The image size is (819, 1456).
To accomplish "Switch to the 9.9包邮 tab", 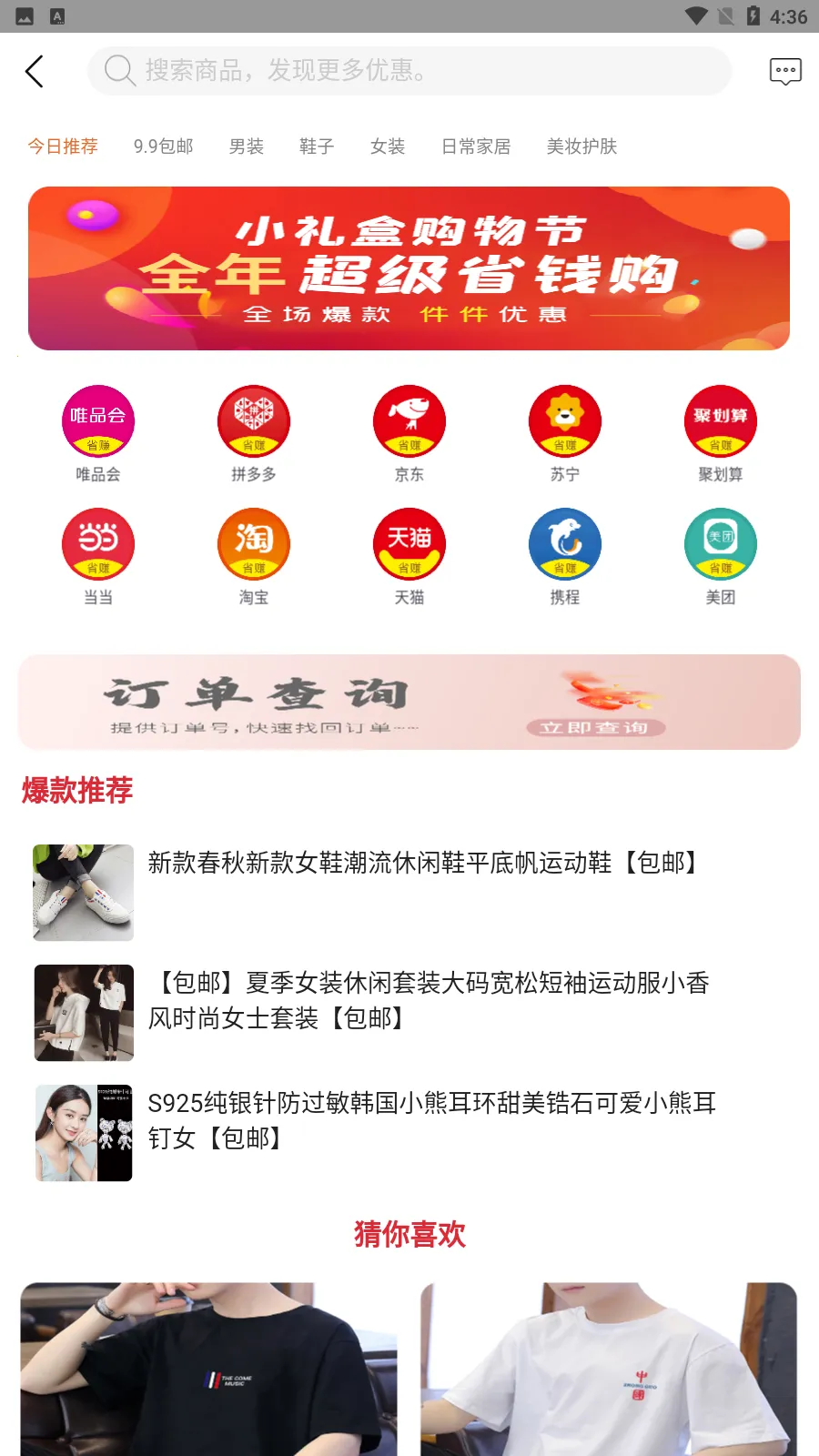I will [163, 147].
